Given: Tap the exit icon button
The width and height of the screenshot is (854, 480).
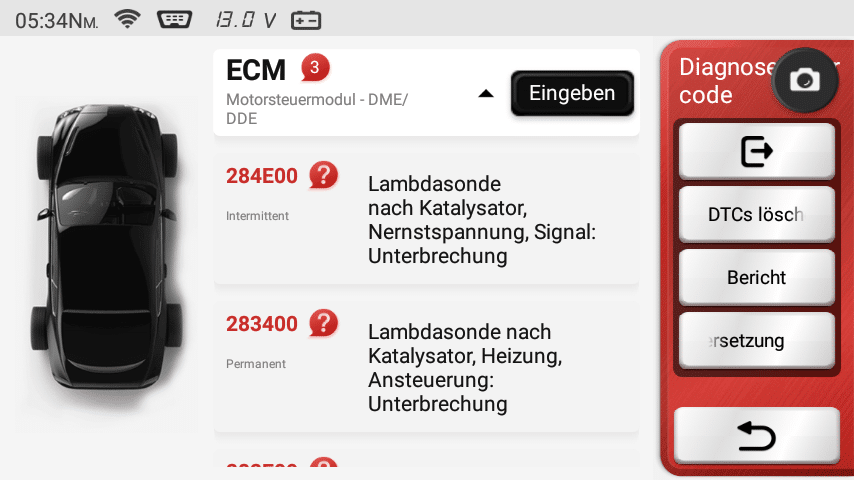Looking at the screenshot, I should (x=757, y=152).
